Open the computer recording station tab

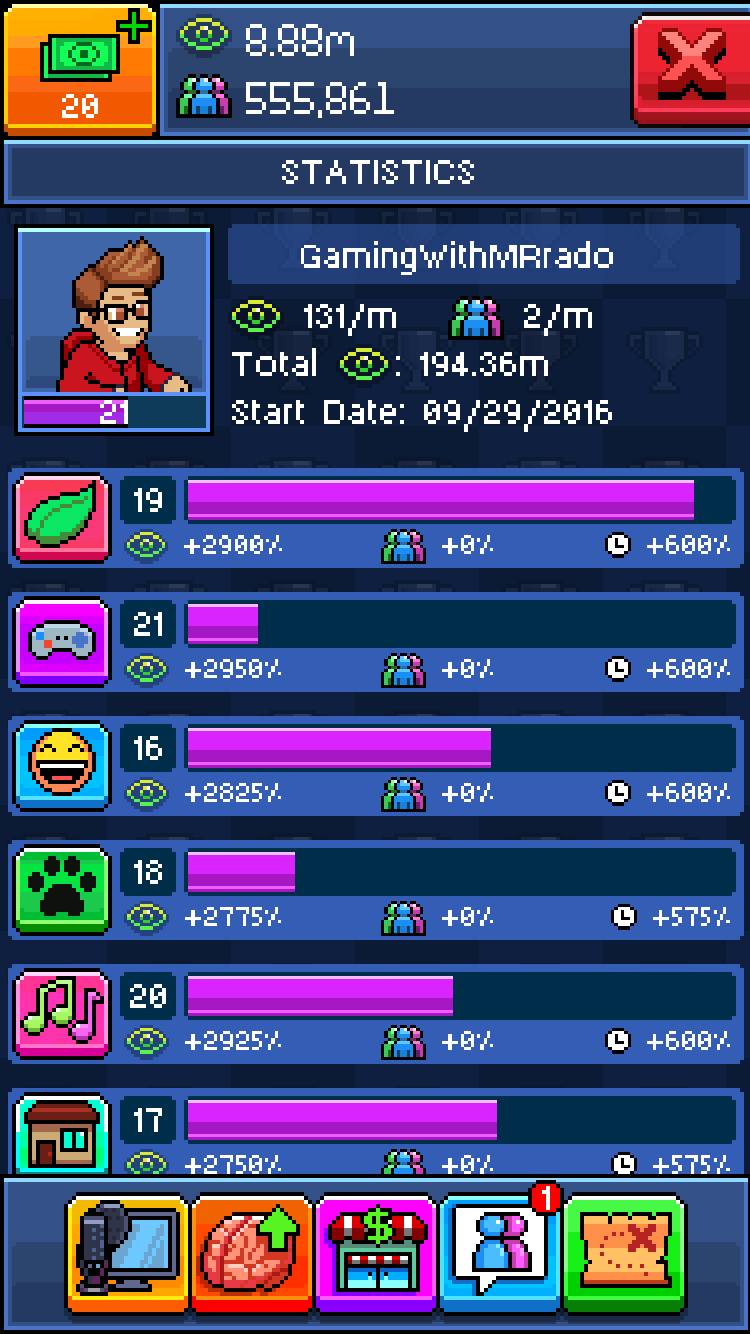[127, 1253]
